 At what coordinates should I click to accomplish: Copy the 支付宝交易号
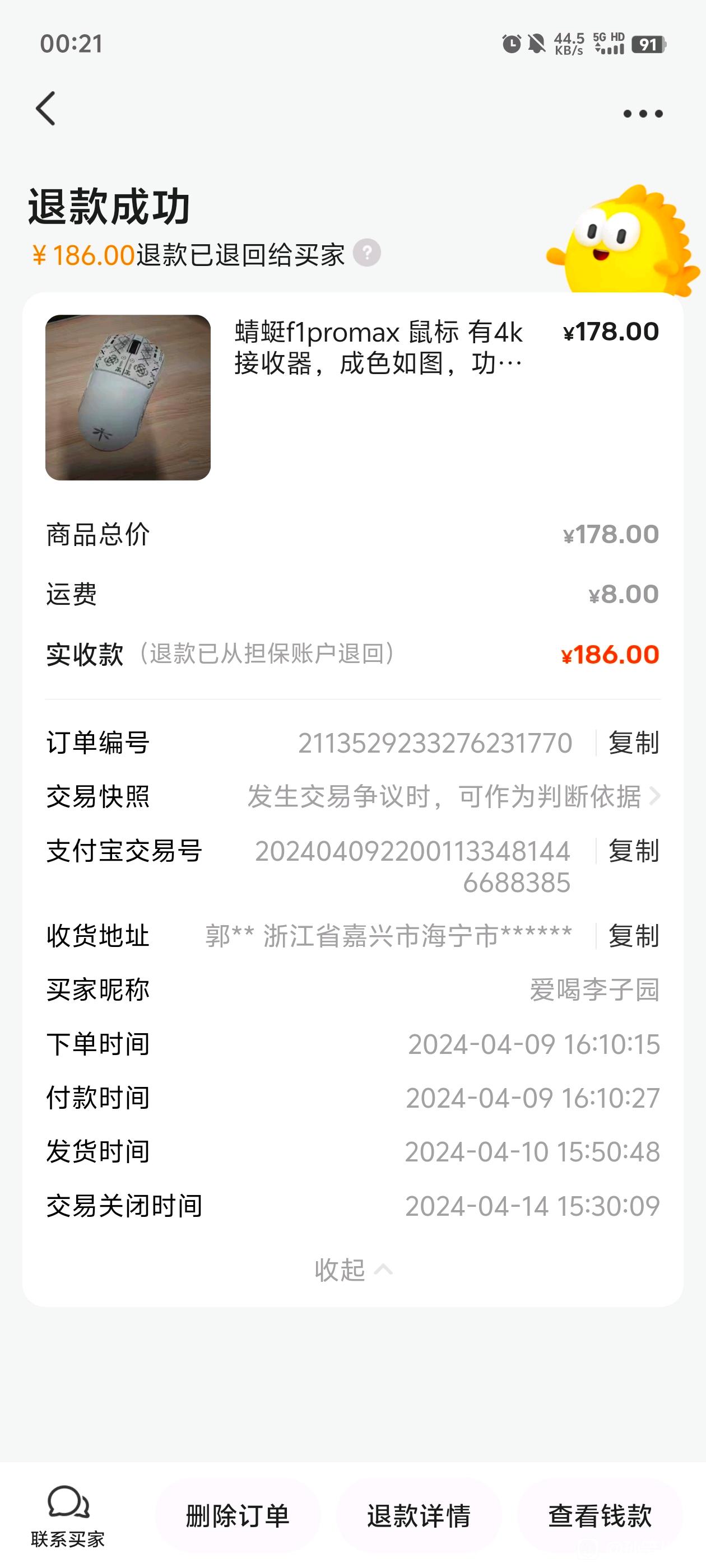coord(634,850)
